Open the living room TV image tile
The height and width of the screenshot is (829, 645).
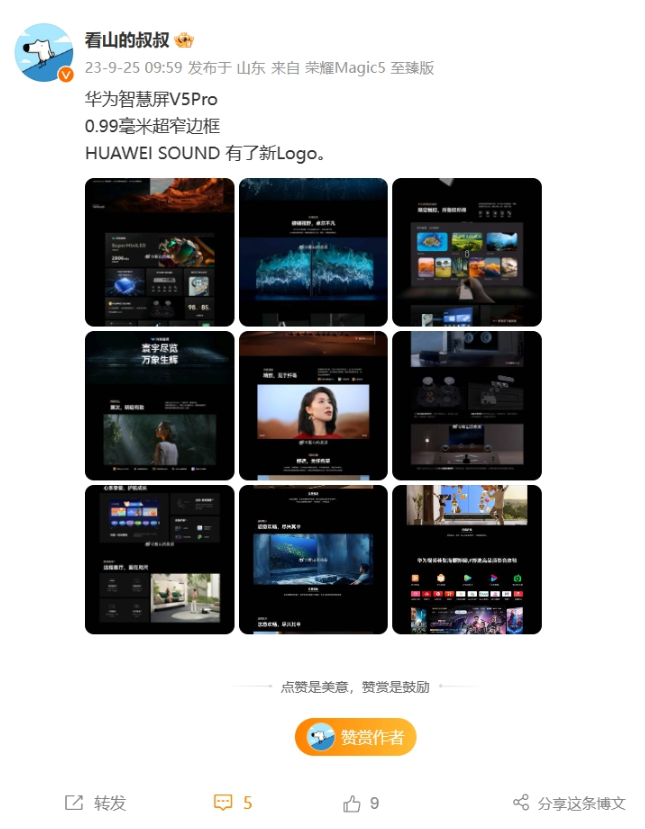coord(160,559)
